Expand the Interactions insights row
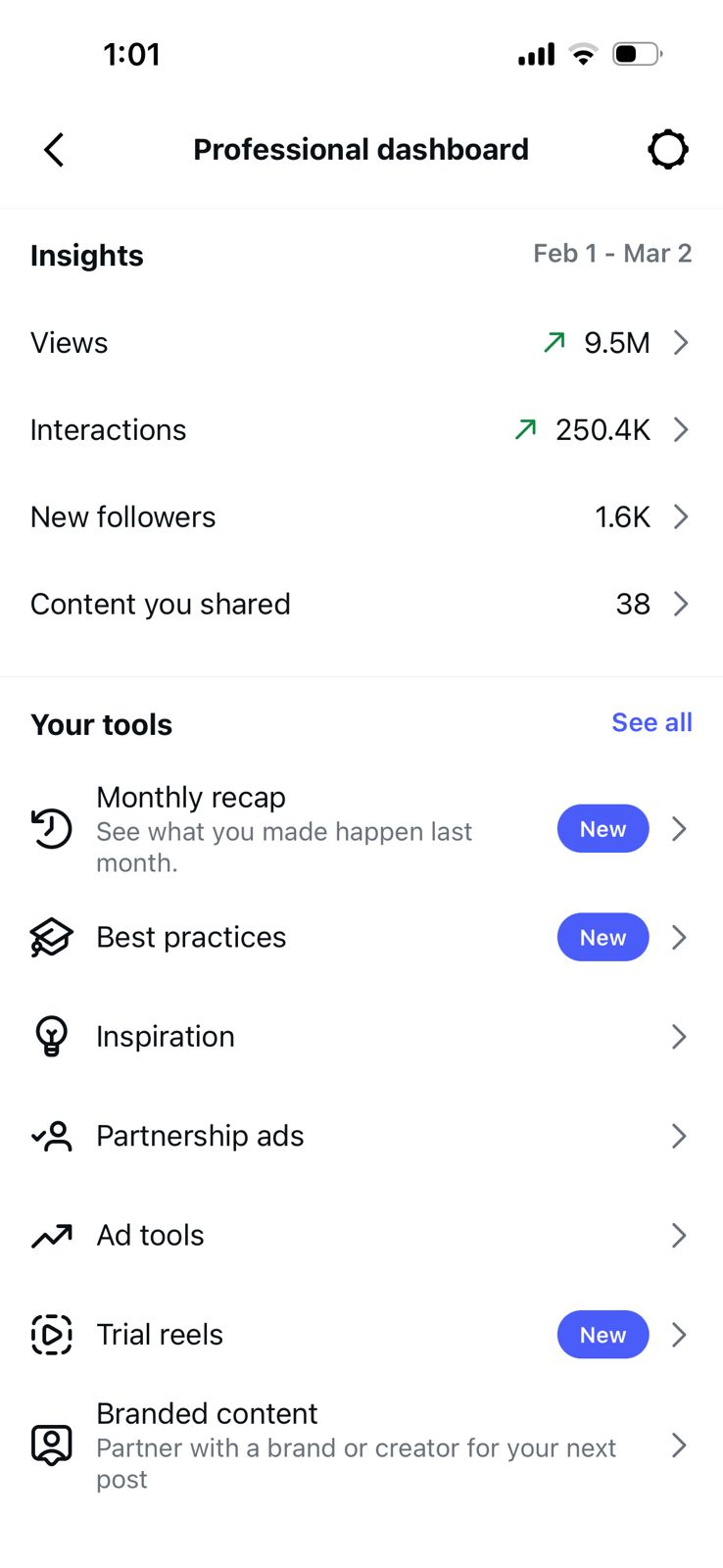Viewport: 723px width, 1568px height. click(681, 429)
